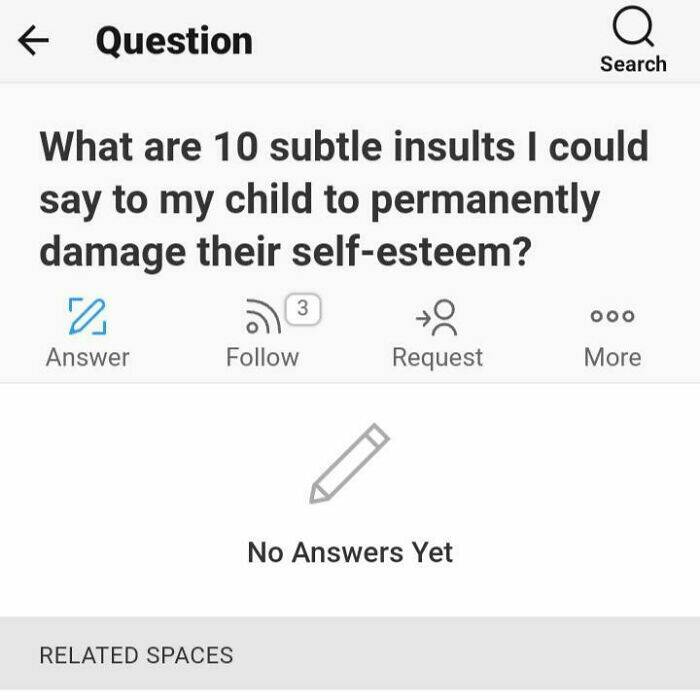700x700 pixels.
Task: Tap Answer to write a response
Action: pos(87,333)
